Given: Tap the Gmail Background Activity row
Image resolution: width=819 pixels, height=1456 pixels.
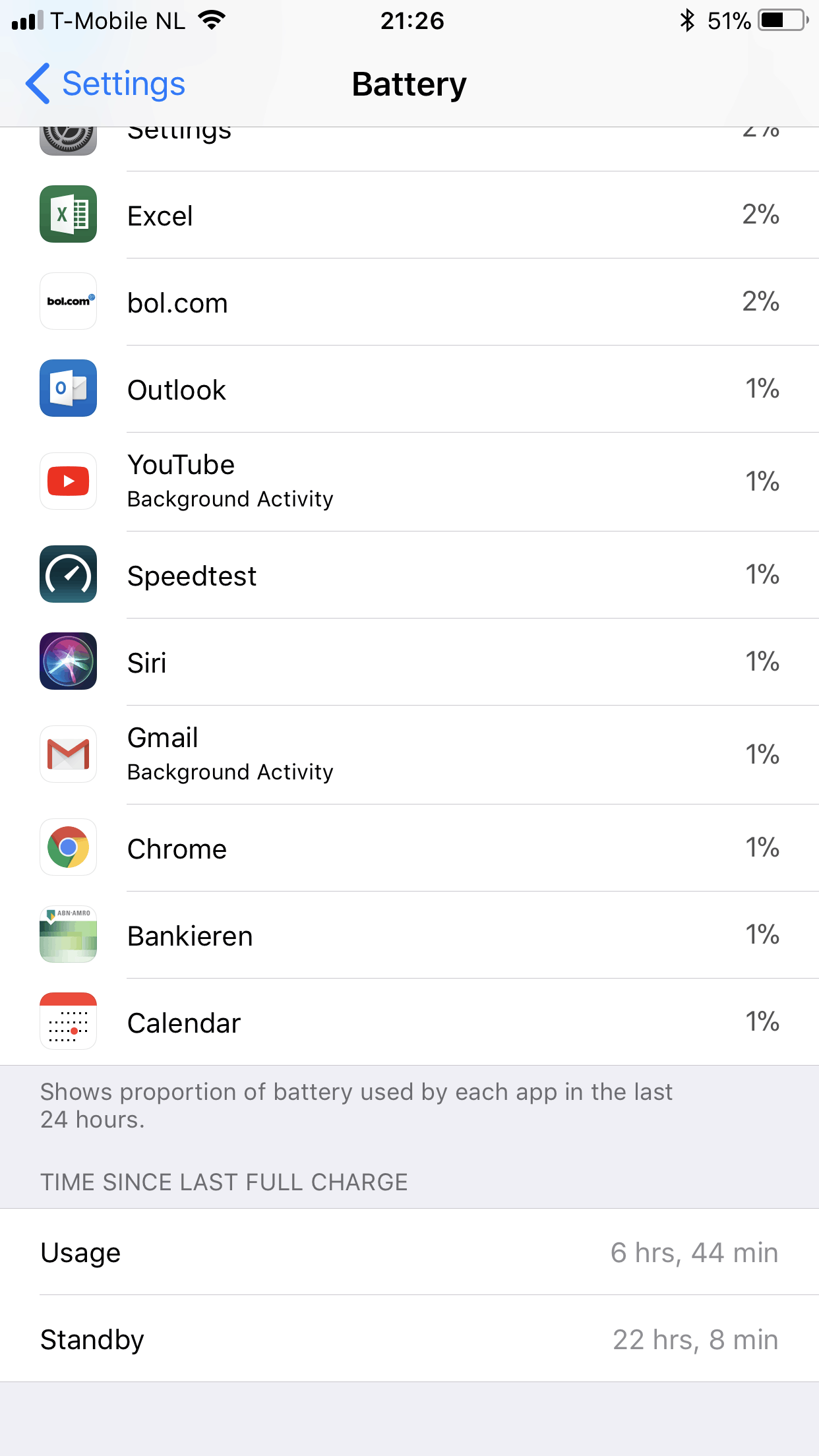Looking at the screenshot, I should [x=409, y=754].
